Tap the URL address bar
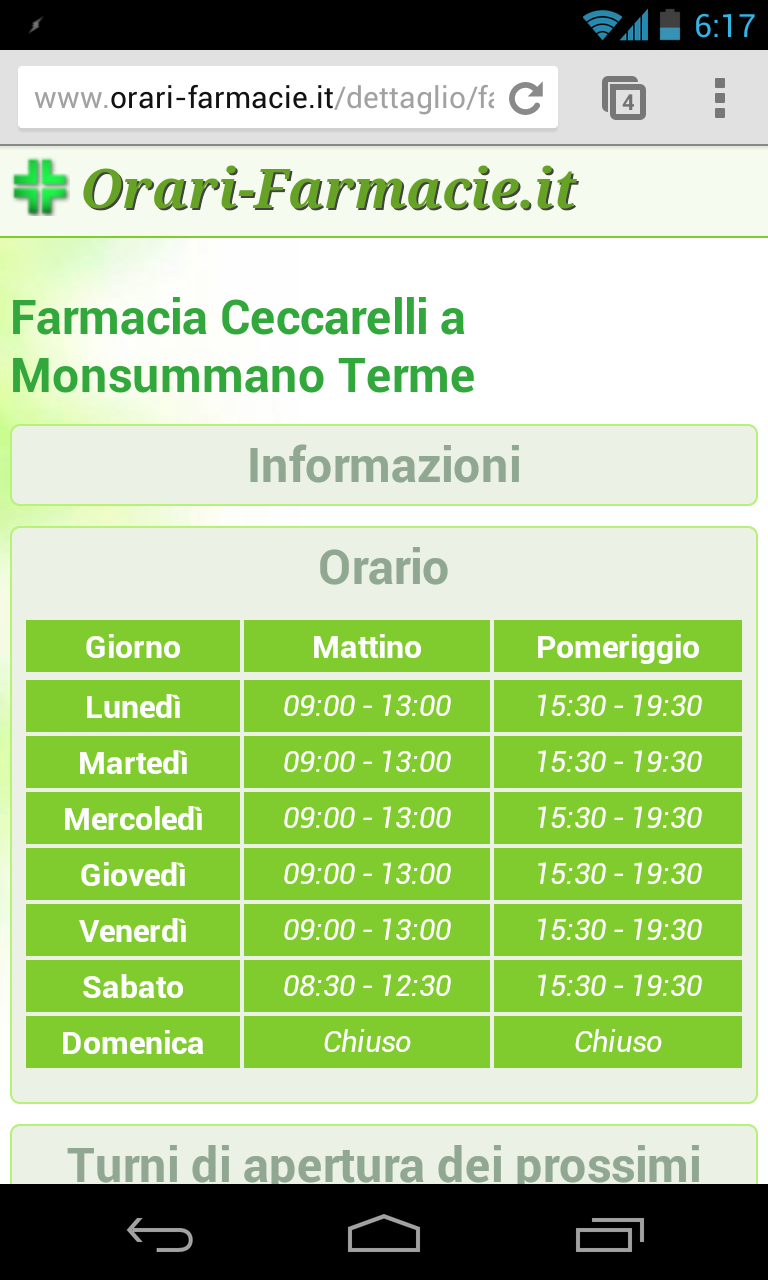 265,98
